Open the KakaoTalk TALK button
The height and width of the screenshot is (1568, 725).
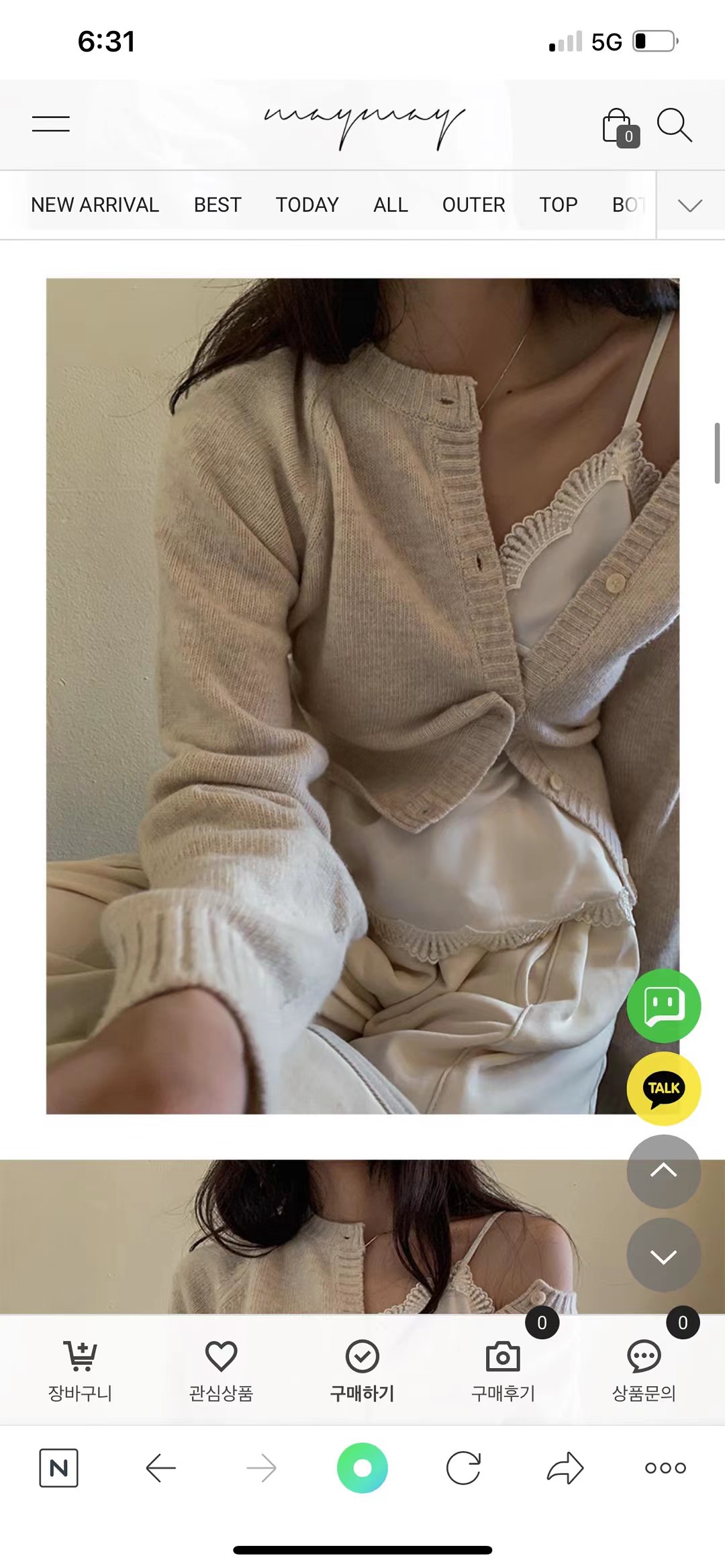pyautogui.click(x=663, y=1088)
